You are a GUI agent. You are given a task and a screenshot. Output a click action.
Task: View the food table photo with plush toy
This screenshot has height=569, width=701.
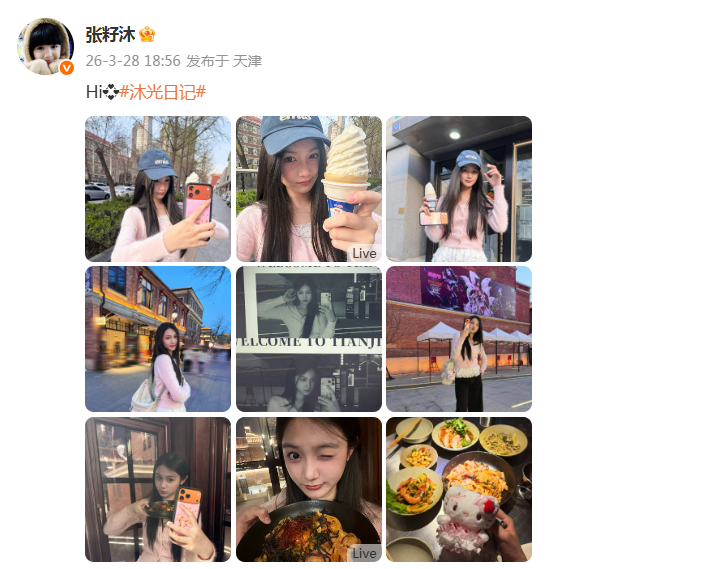(459, 489)
